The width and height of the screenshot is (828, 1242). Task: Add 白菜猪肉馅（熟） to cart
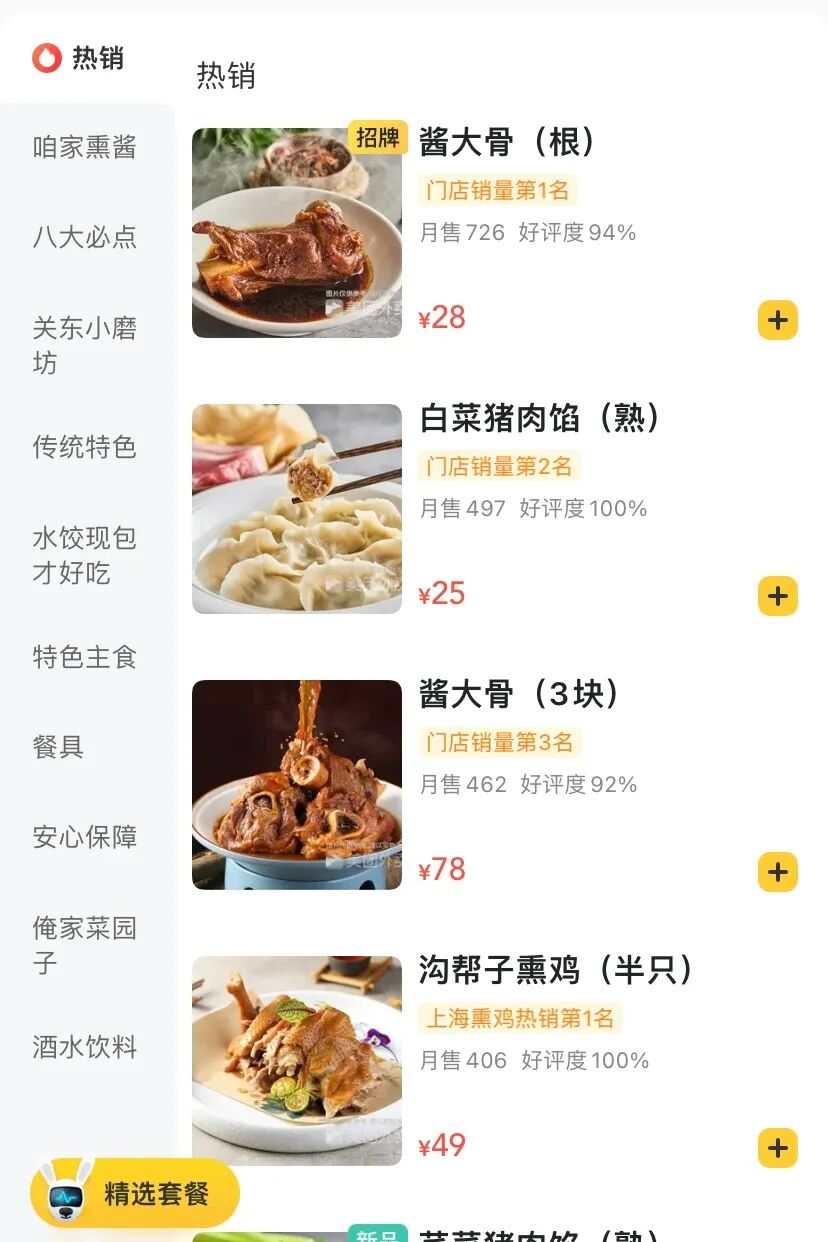click(x=777, y=597)
